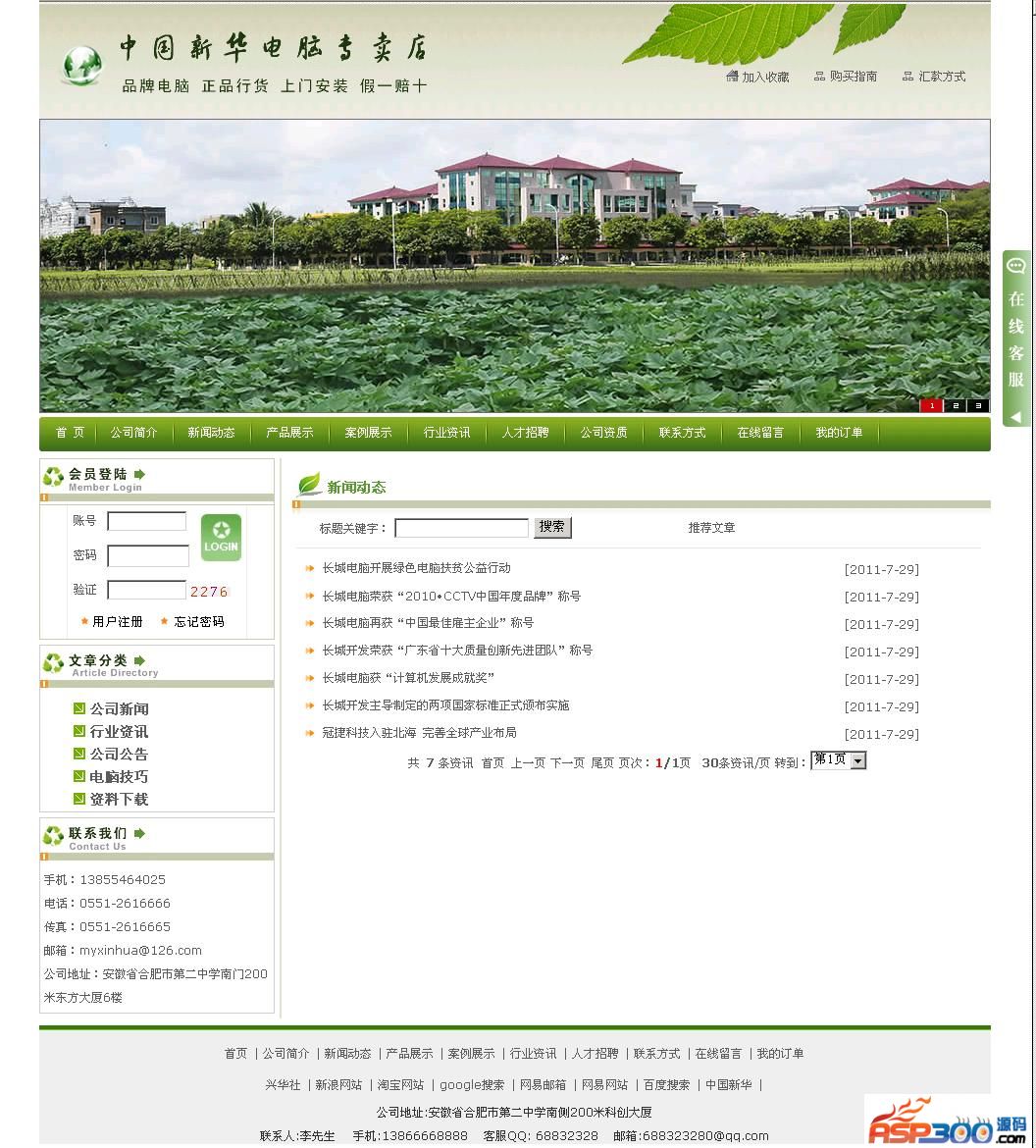Click the green LOGIN button
1036x1148 pixels.
pos(221,538)
